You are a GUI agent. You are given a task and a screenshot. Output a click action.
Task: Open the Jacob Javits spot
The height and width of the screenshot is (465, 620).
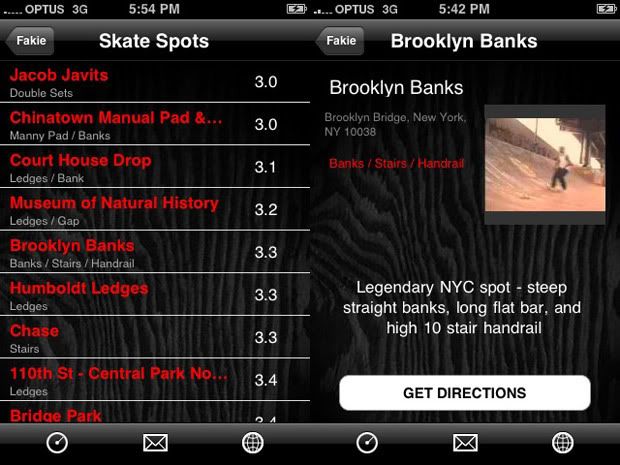click(150, 82)
